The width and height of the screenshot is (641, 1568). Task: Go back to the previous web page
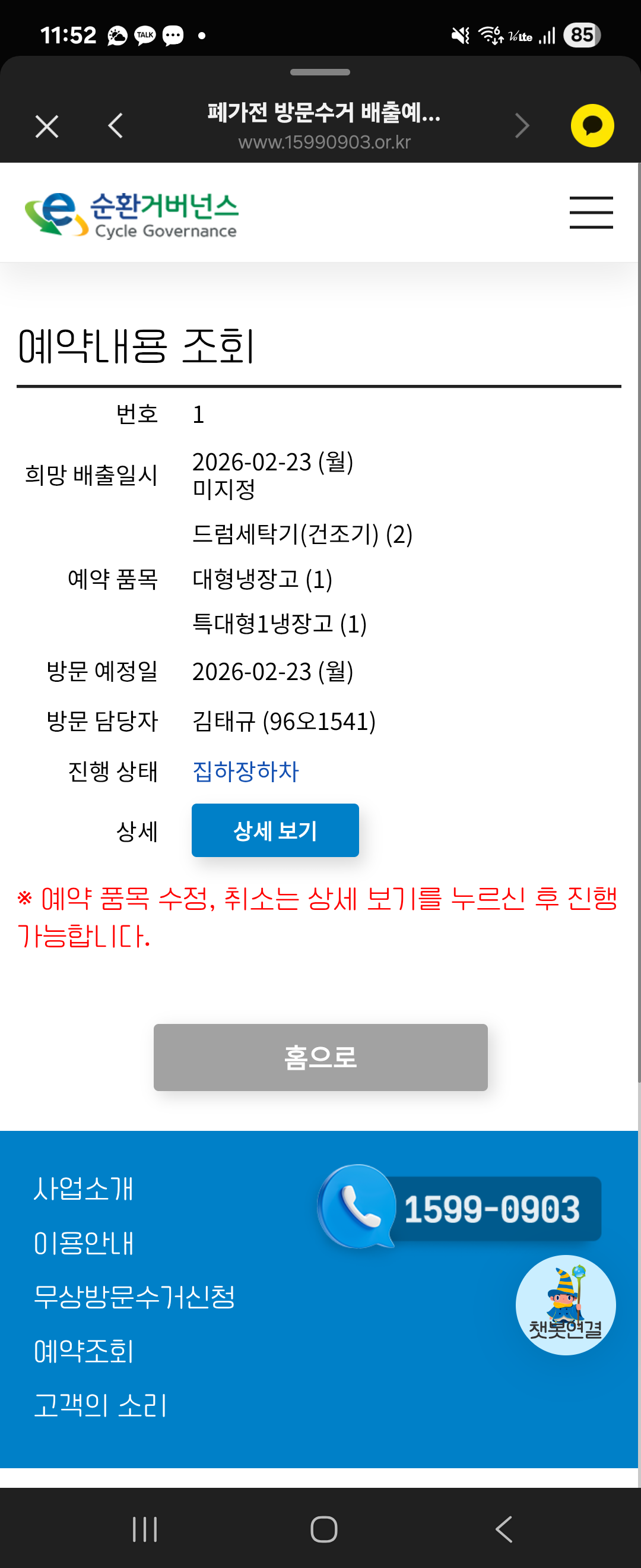click(116, 126)
